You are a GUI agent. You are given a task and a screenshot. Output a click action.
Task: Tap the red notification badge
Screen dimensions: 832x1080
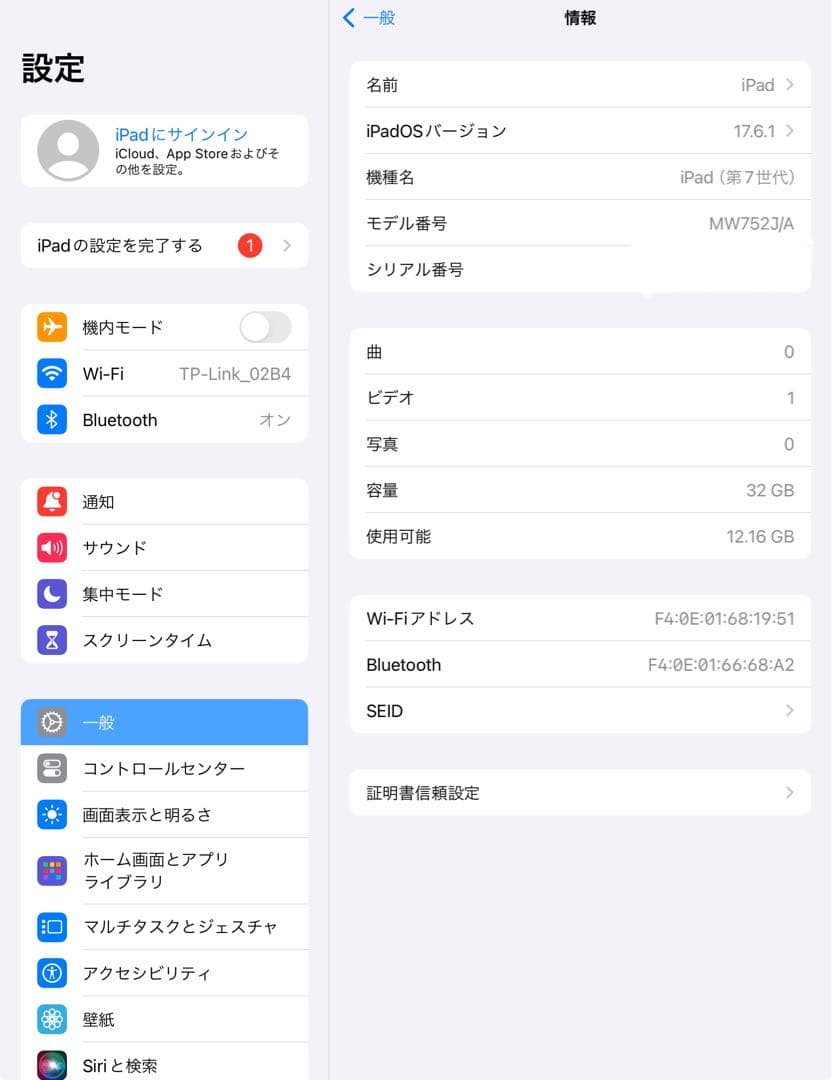coord(249,245)
